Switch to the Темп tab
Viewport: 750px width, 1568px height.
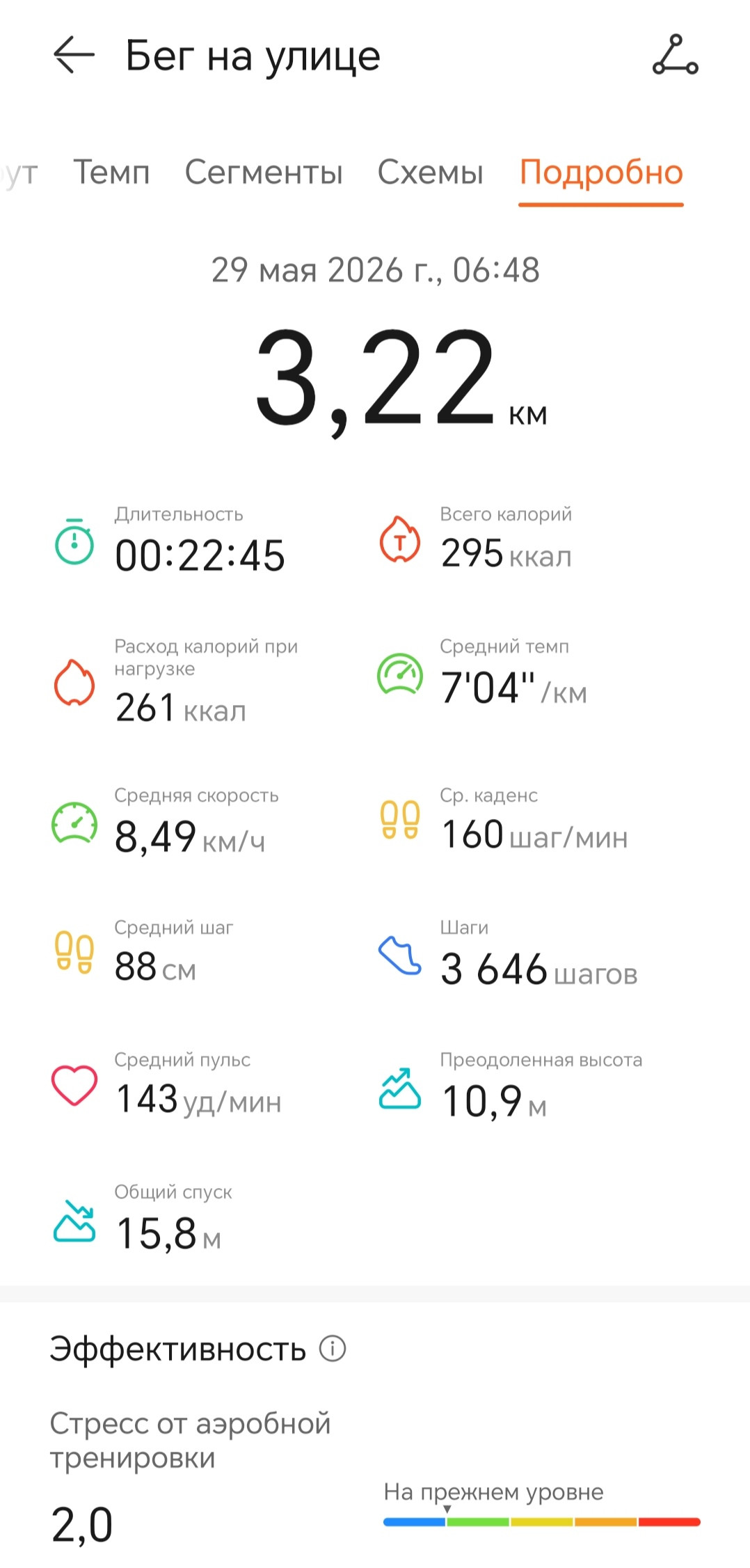(x=112, y=172)
